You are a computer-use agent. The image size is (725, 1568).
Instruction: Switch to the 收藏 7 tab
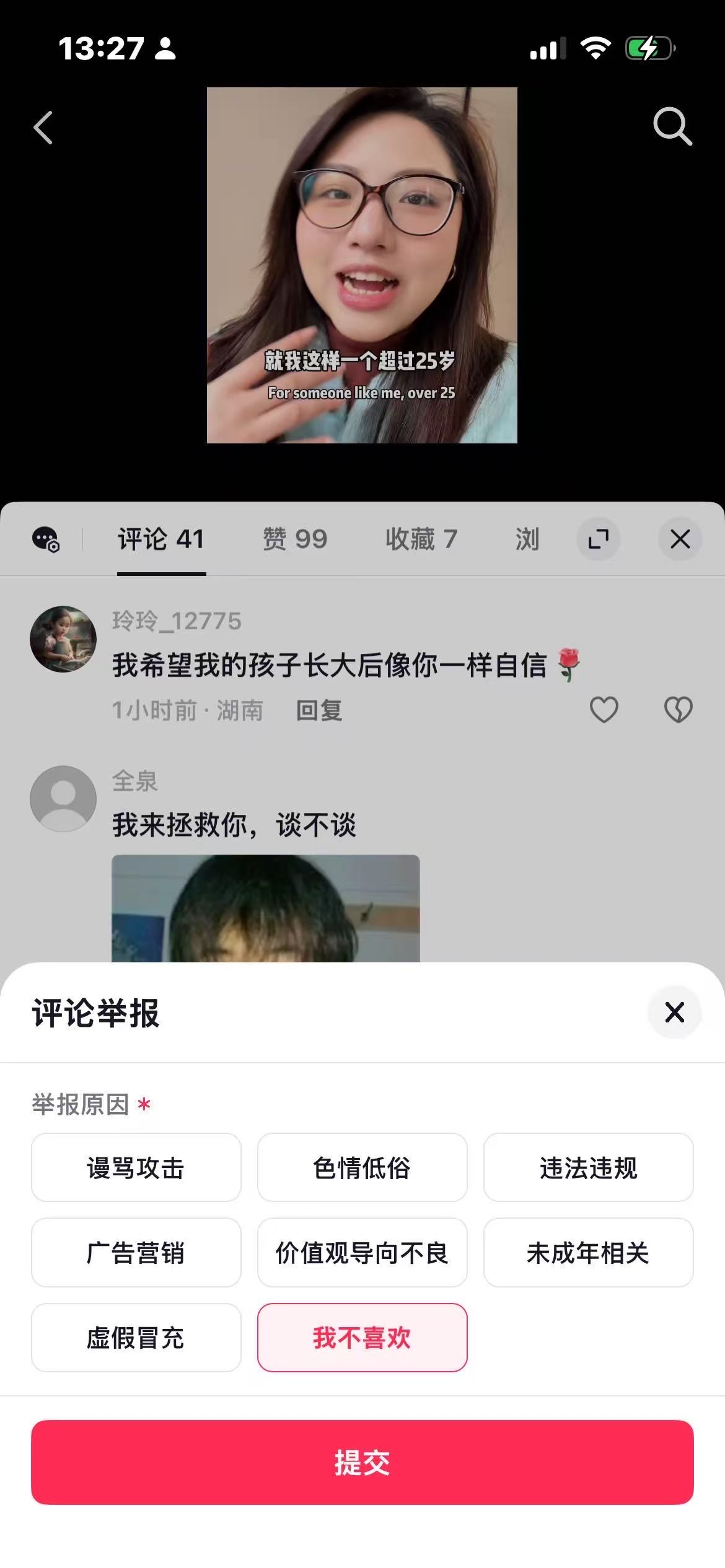(421, 539)
